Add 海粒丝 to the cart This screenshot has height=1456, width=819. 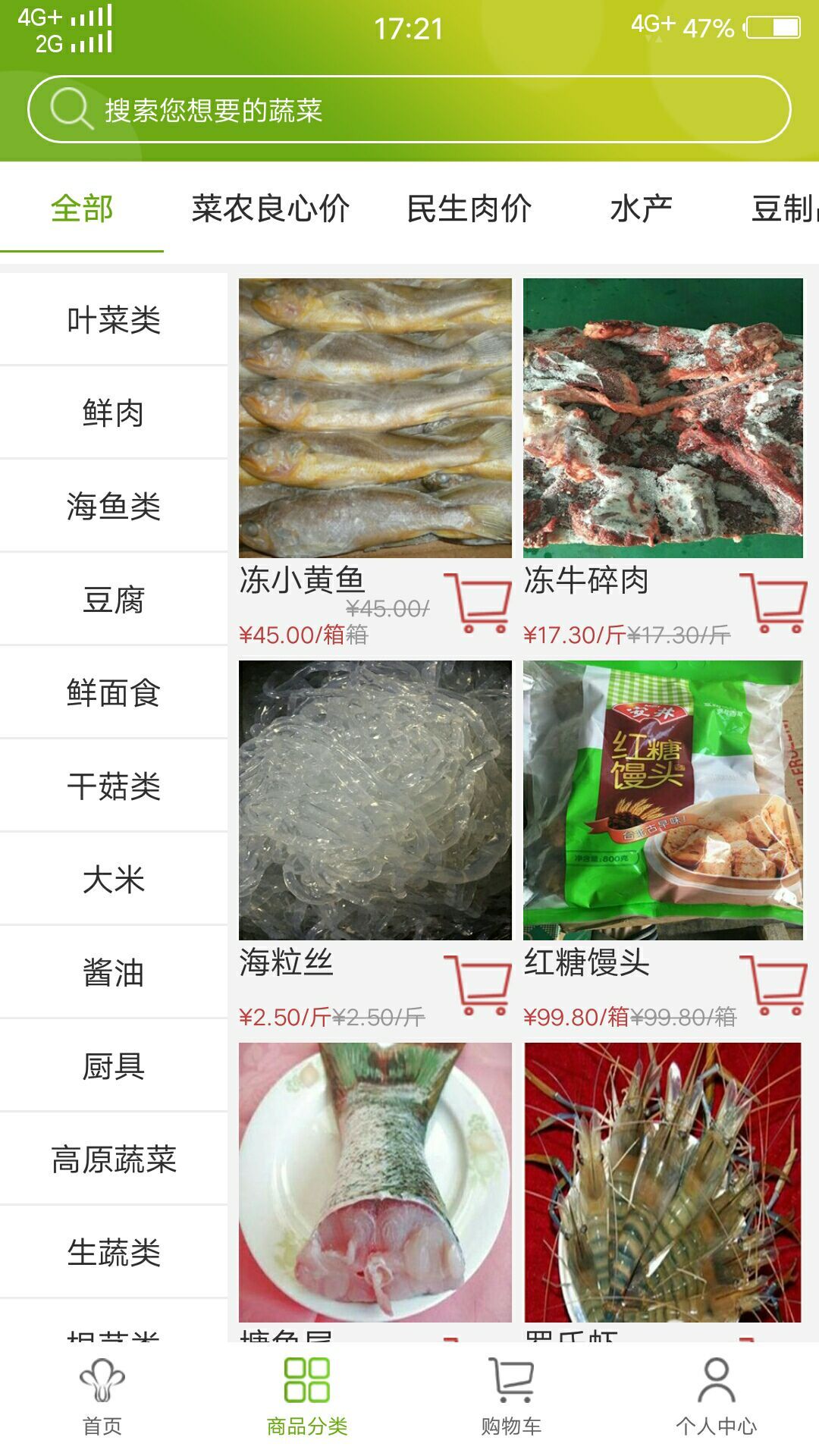[478, 985]
